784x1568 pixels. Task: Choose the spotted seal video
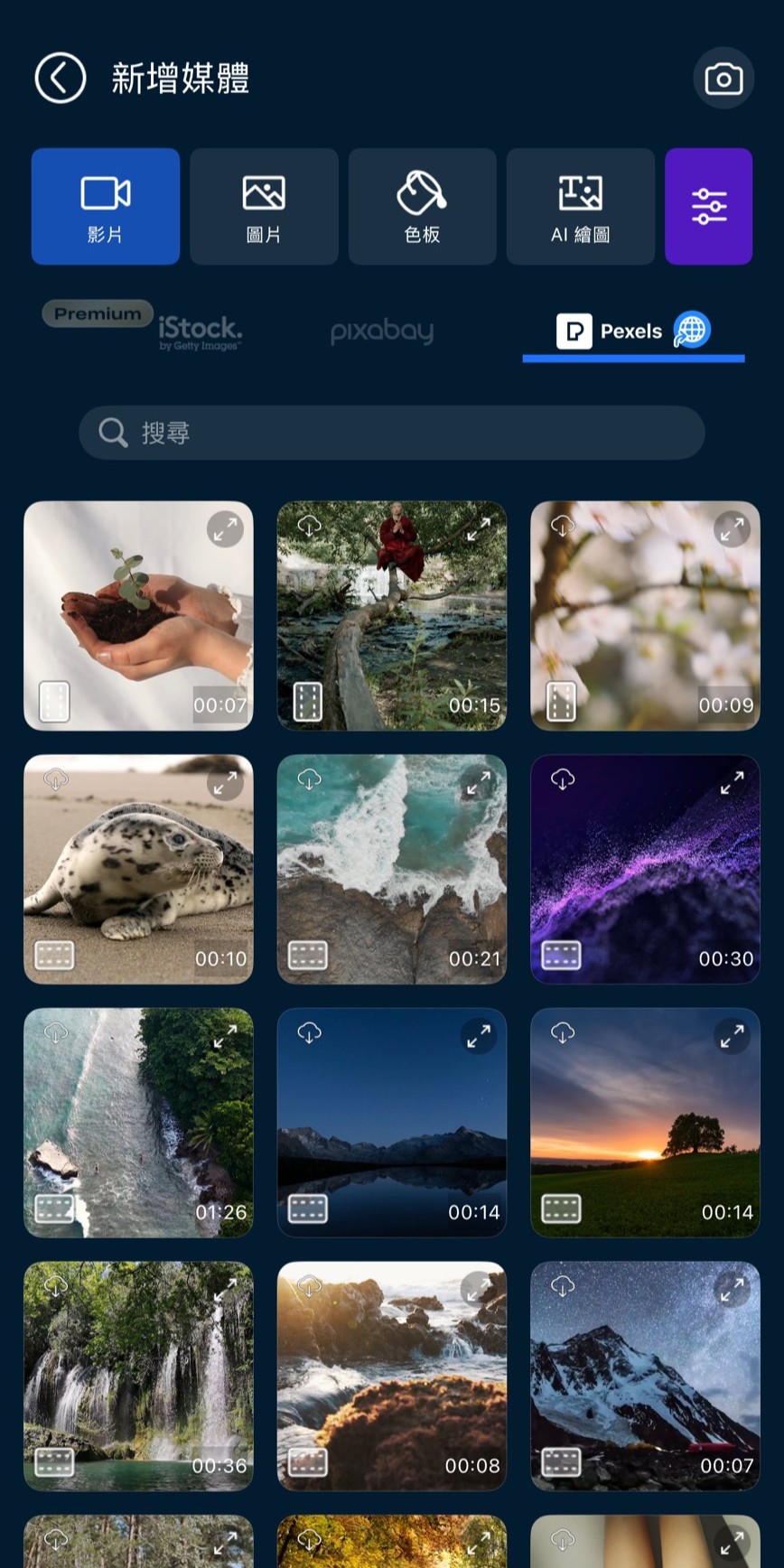pyautogui.click(x=138, y=869)
